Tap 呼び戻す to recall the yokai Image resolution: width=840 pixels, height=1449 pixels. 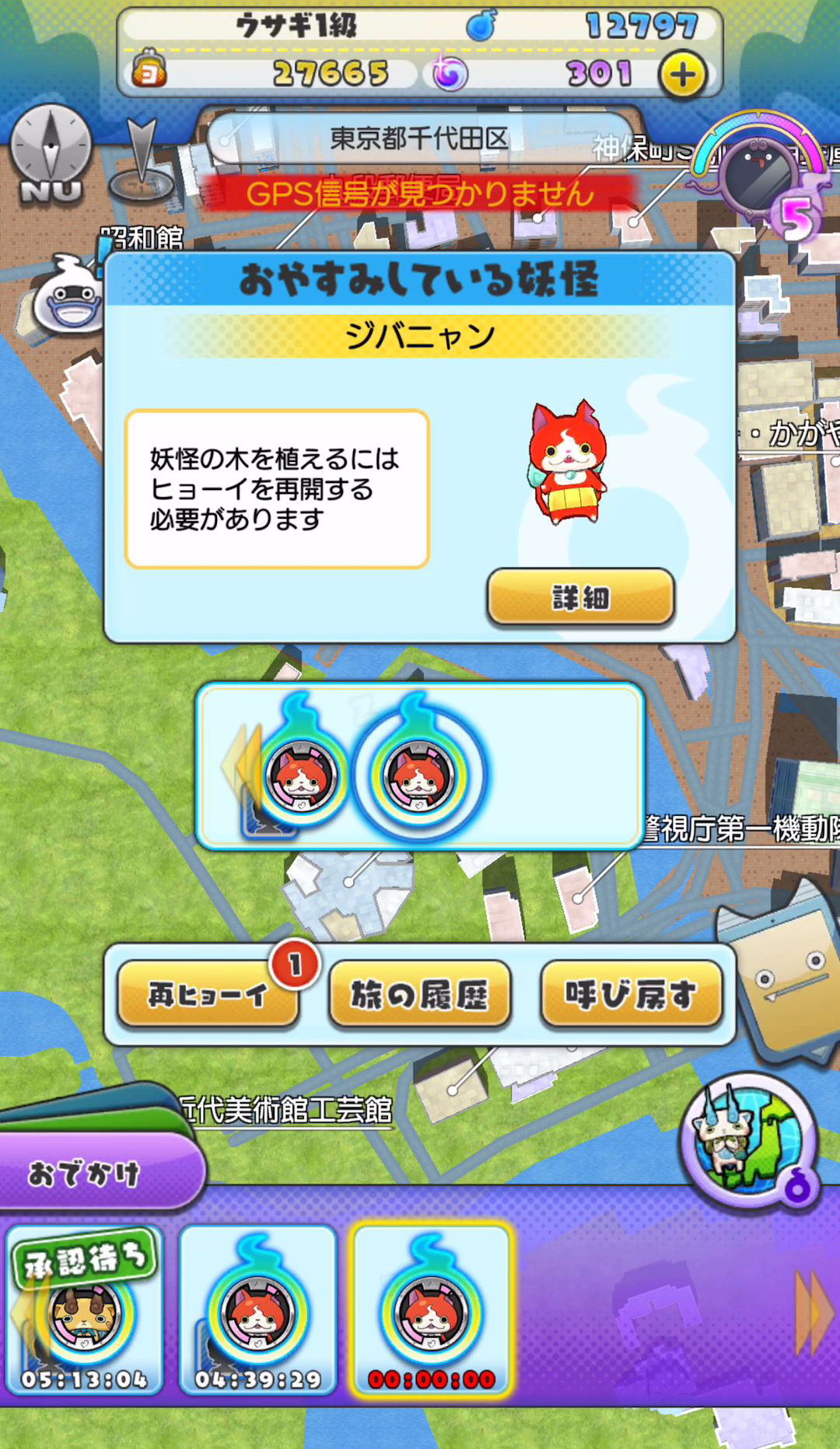pyautogui.click(x=631, y=995)
